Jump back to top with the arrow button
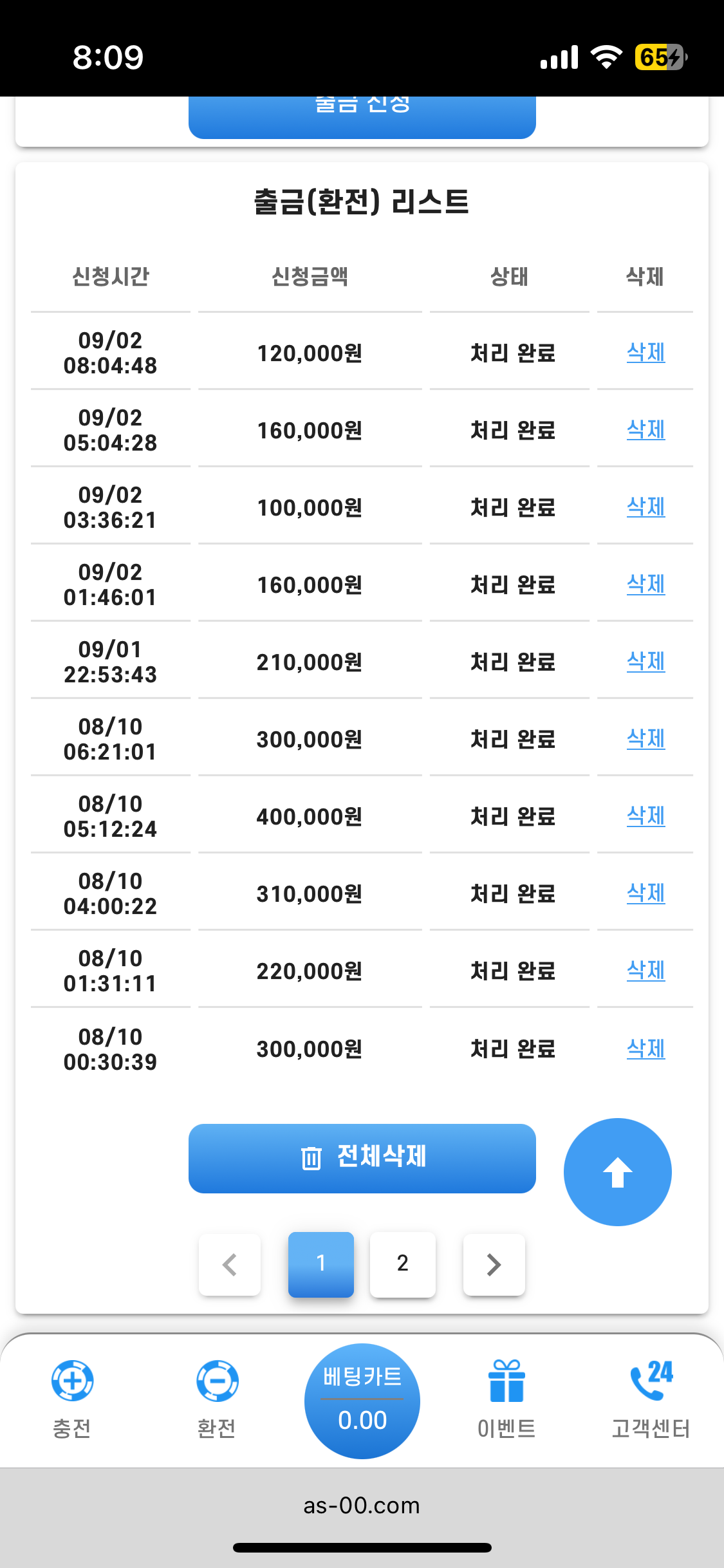Viewport: 724px width, 1568px height. point(617,1171)
